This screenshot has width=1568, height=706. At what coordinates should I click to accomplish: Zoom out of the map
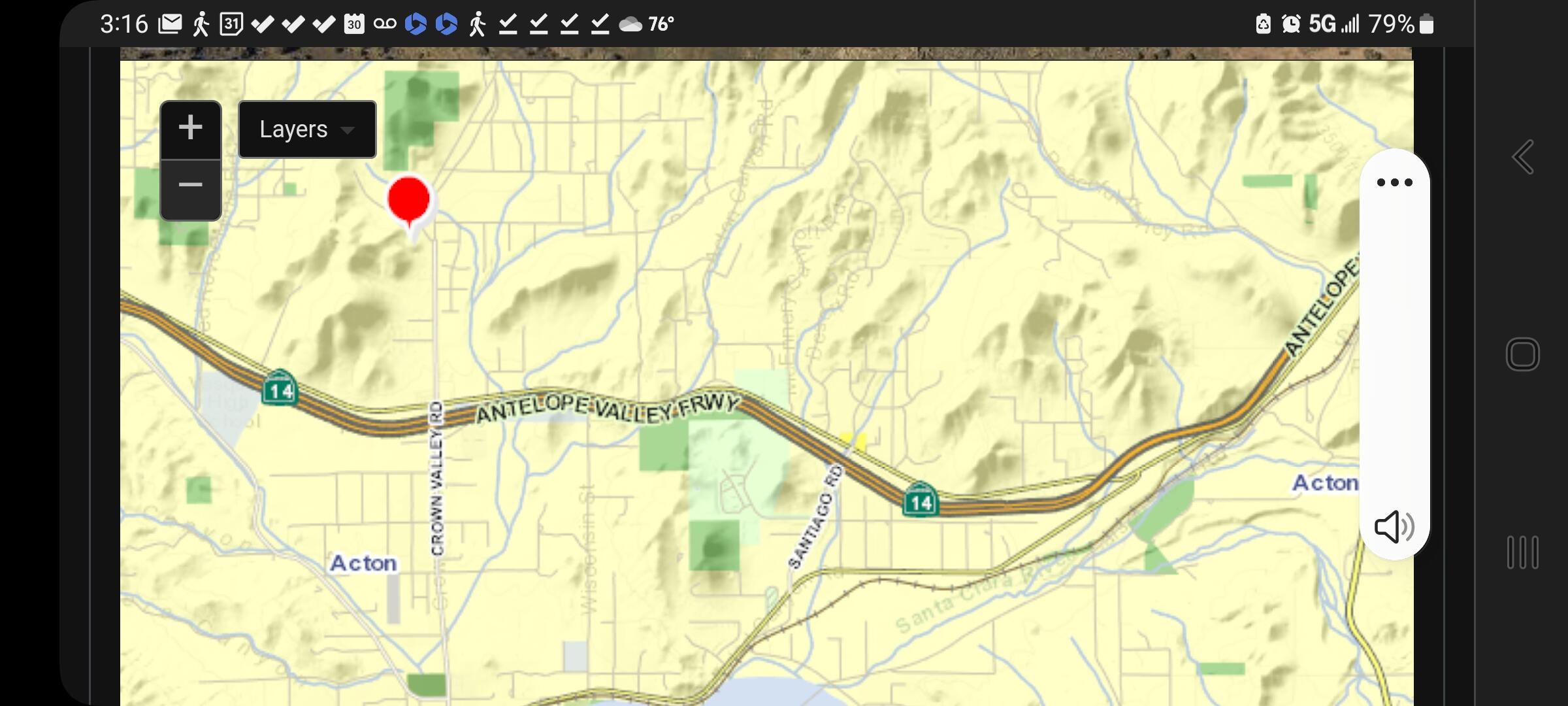tap(191, 186)
